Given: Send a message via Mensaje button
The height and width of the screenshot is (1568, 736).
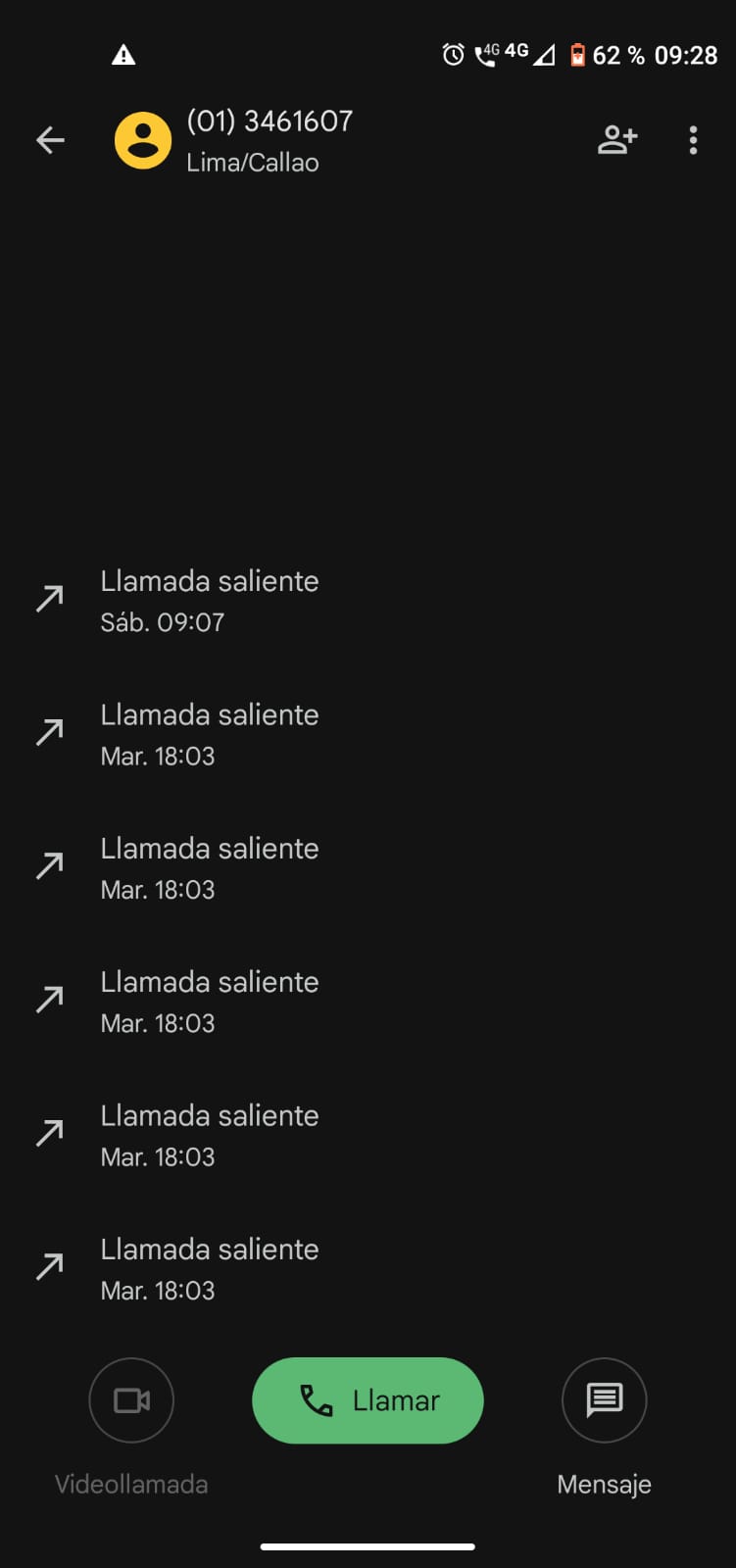Looking at the screenshot, I should pos(604,1400).
